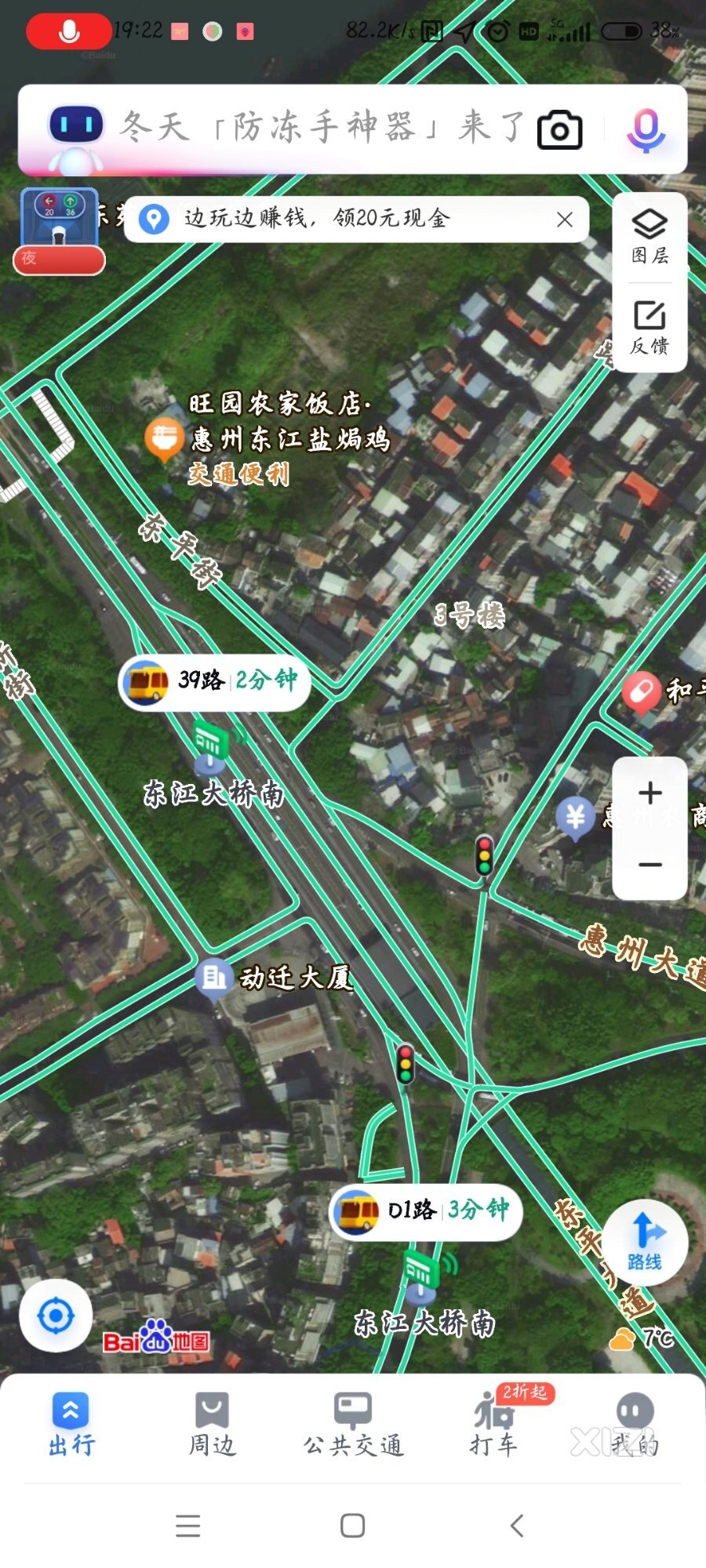Image resolution: width=706 pixels, height=1568 pixels.
Task: Open camera search in the search bar
Action: 559,129
